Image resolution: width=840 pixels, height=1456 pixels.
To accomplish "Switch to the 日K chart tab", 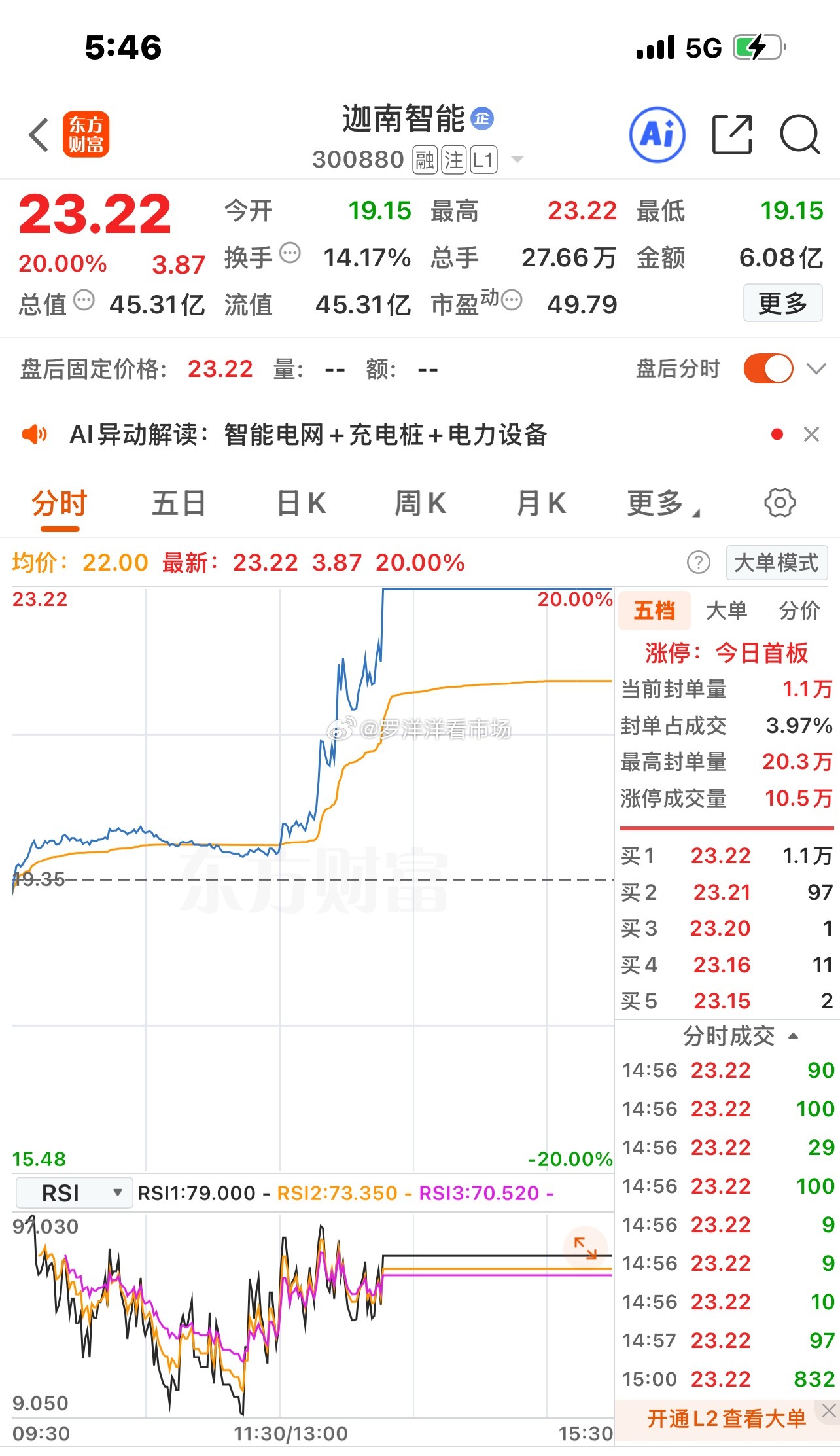I will click(300, 503).
